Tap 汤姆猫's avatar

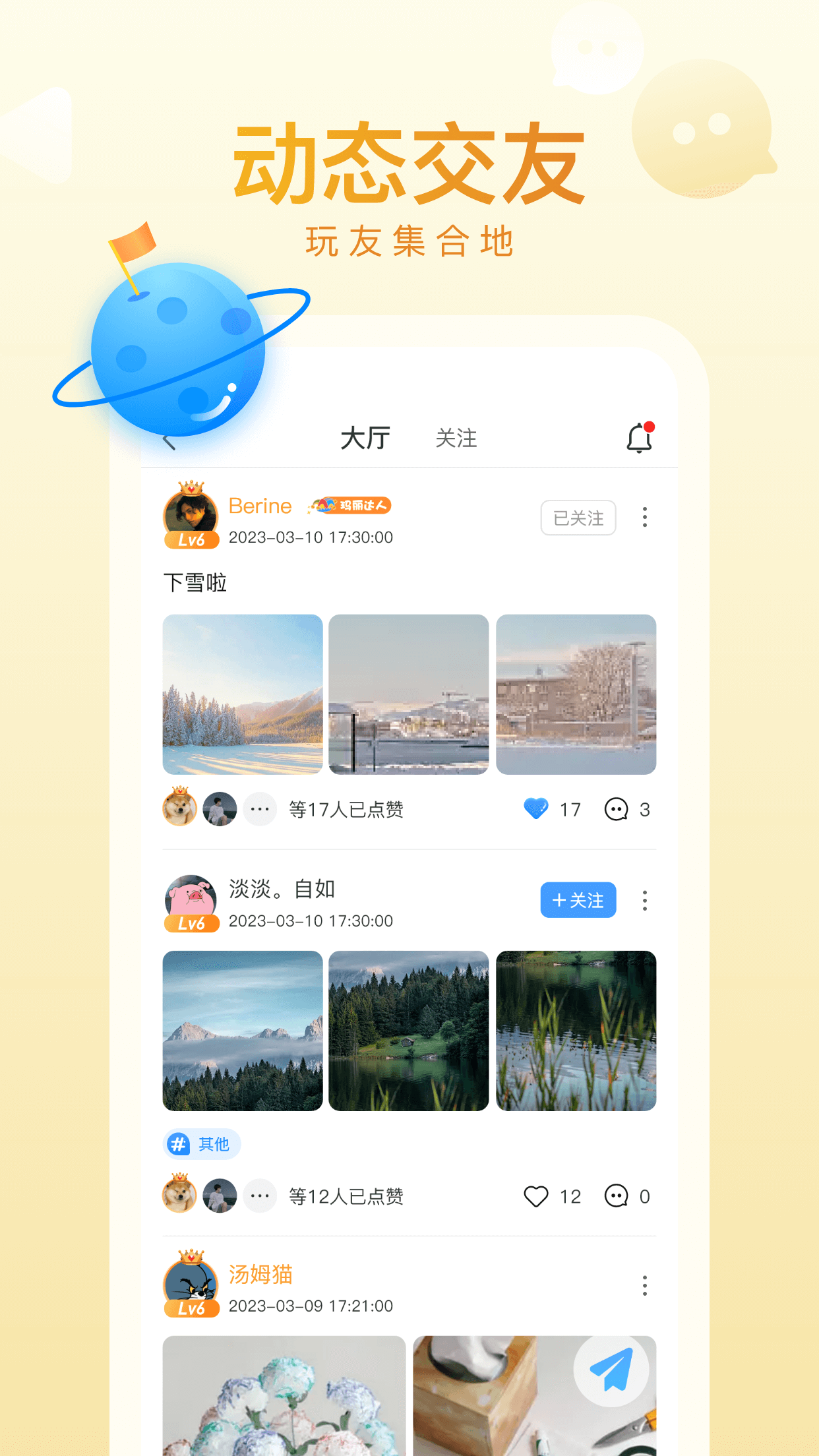pyautogui.click(x=189, y=1281)
